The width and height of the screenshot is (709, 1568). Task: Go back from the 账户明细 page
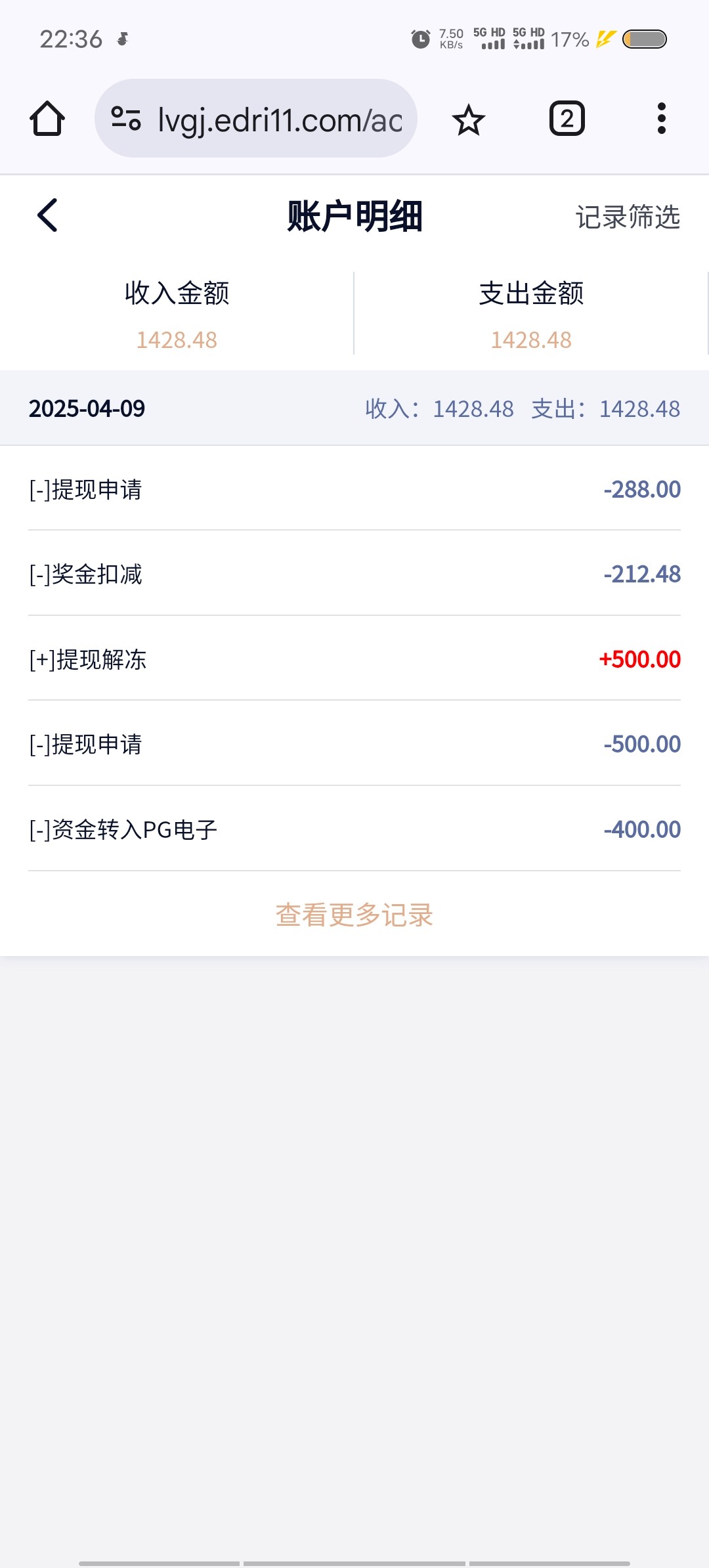click(47, 215)
